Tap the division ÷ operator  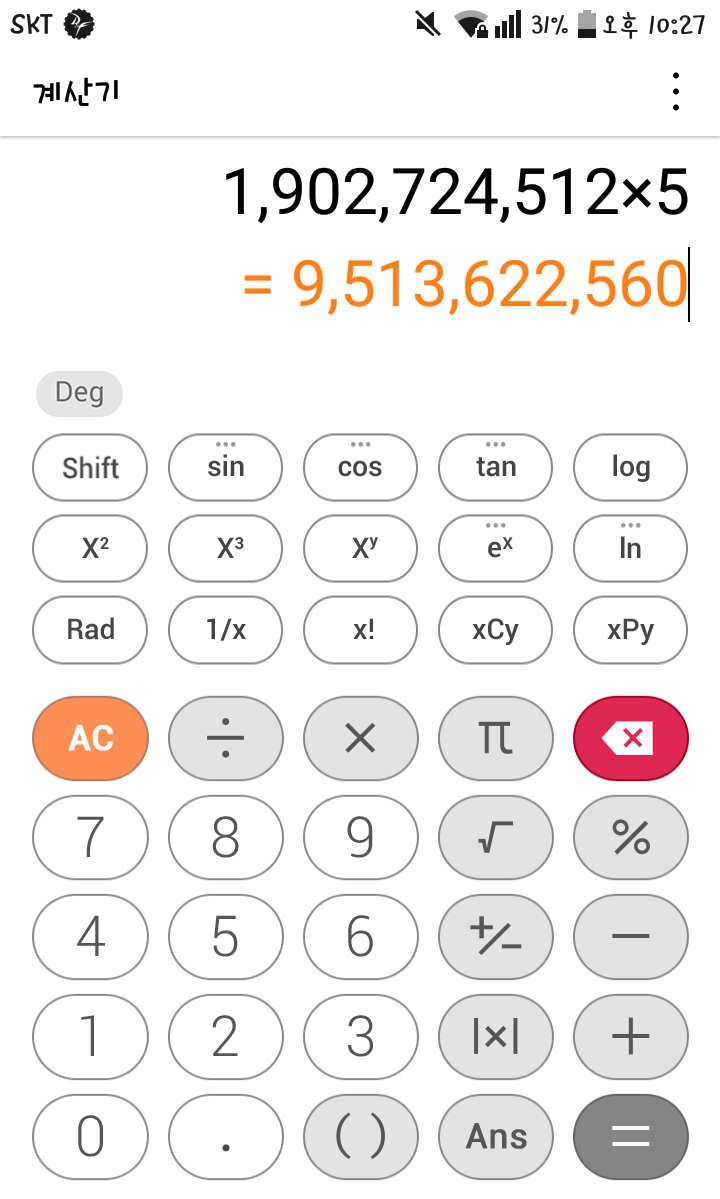225,738
